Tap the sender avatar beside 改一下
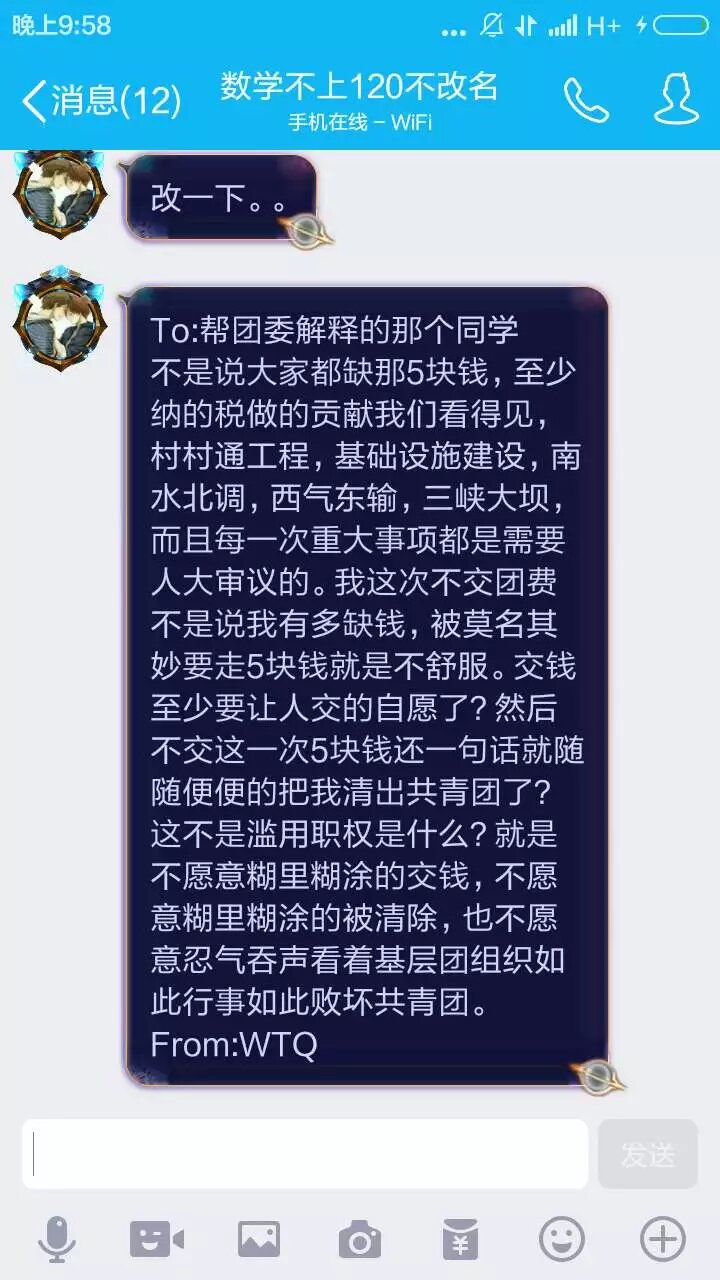Viewport: 720px width, 1280px height. pos(59,193)
